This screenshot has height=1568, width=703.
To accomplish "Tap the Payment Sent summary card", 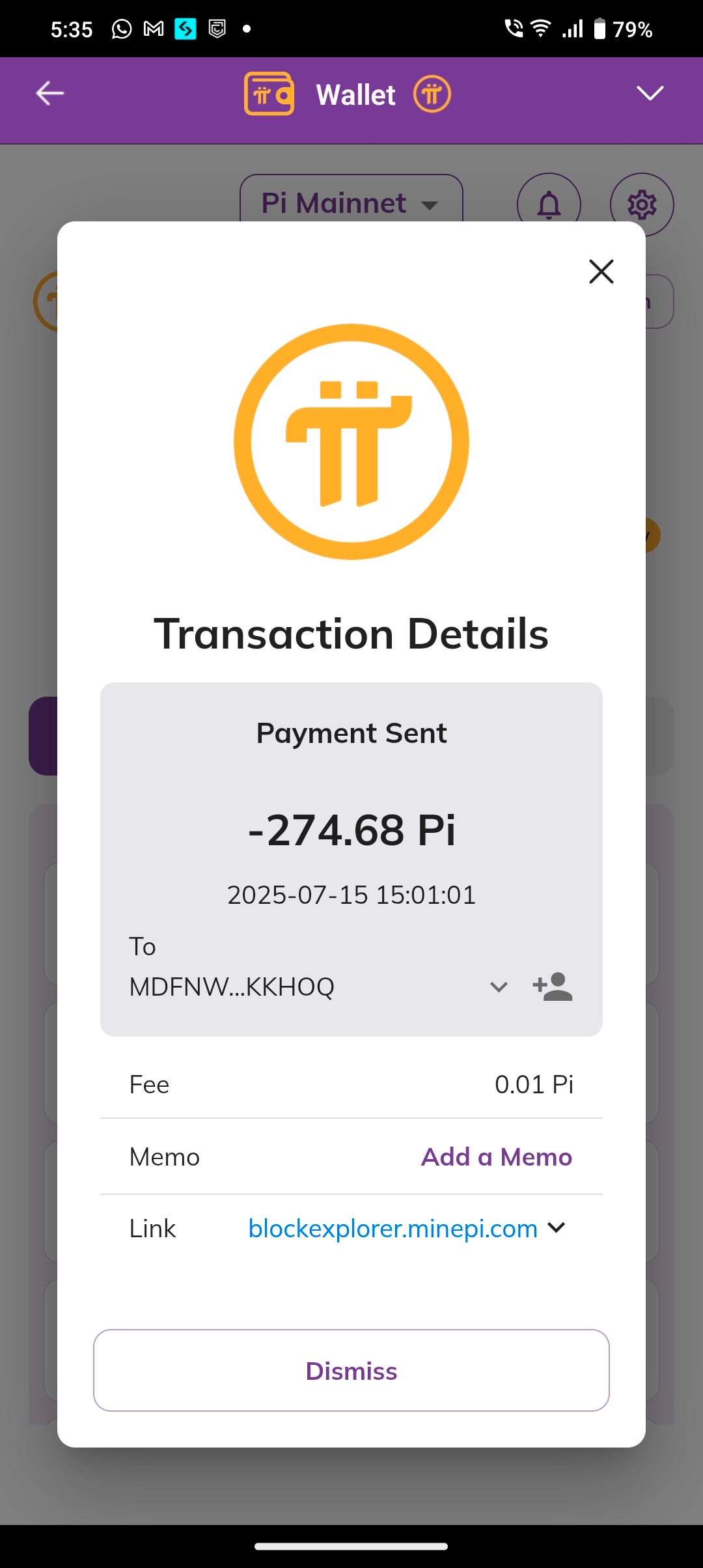I will point(351,732).
